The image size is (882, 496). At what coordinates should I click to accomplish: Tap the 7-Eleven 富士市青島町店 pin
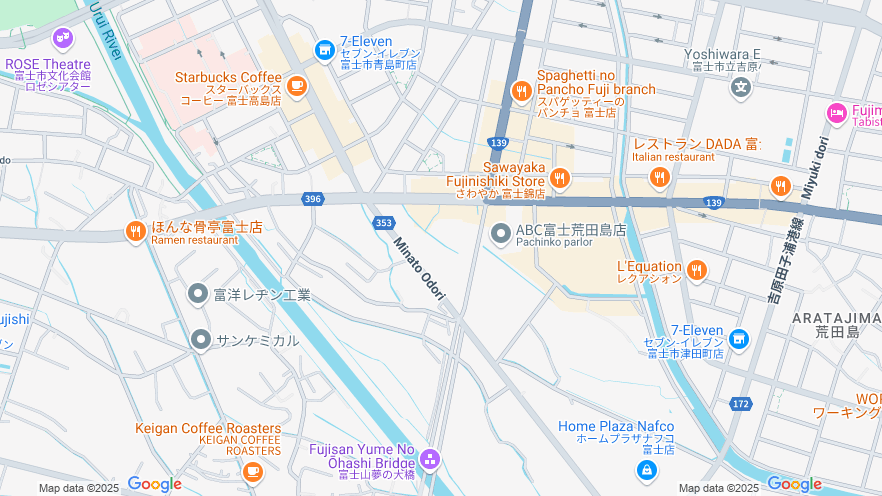[324, 49]
